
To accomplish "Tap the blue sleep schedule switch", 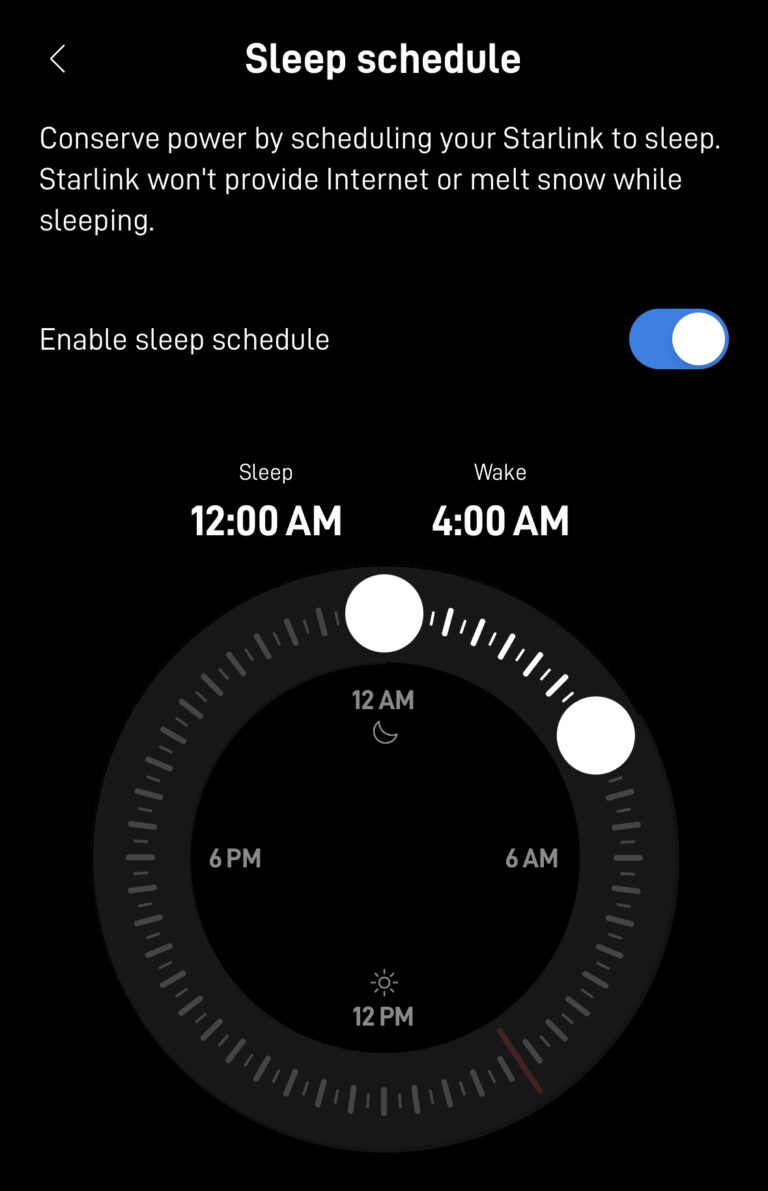I will tap(678, 339).
